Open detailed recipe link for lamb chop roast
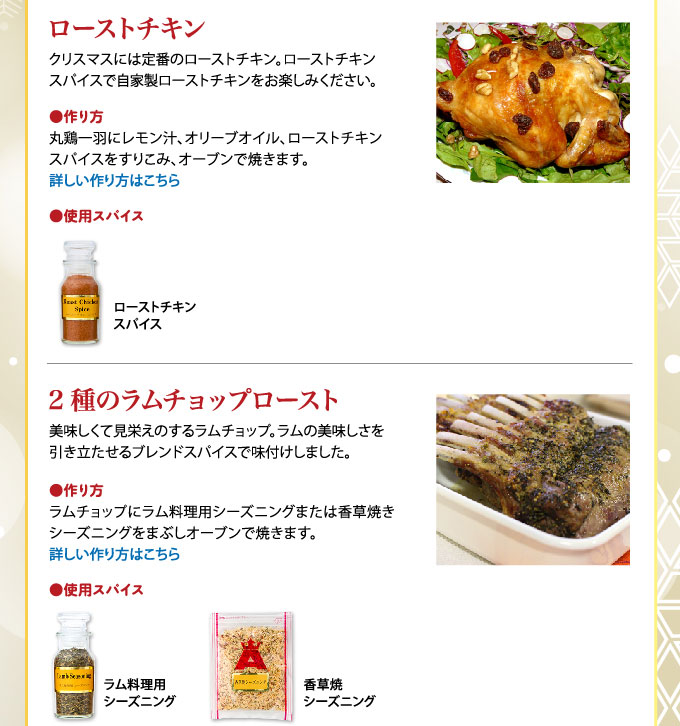 click(115, 554)
